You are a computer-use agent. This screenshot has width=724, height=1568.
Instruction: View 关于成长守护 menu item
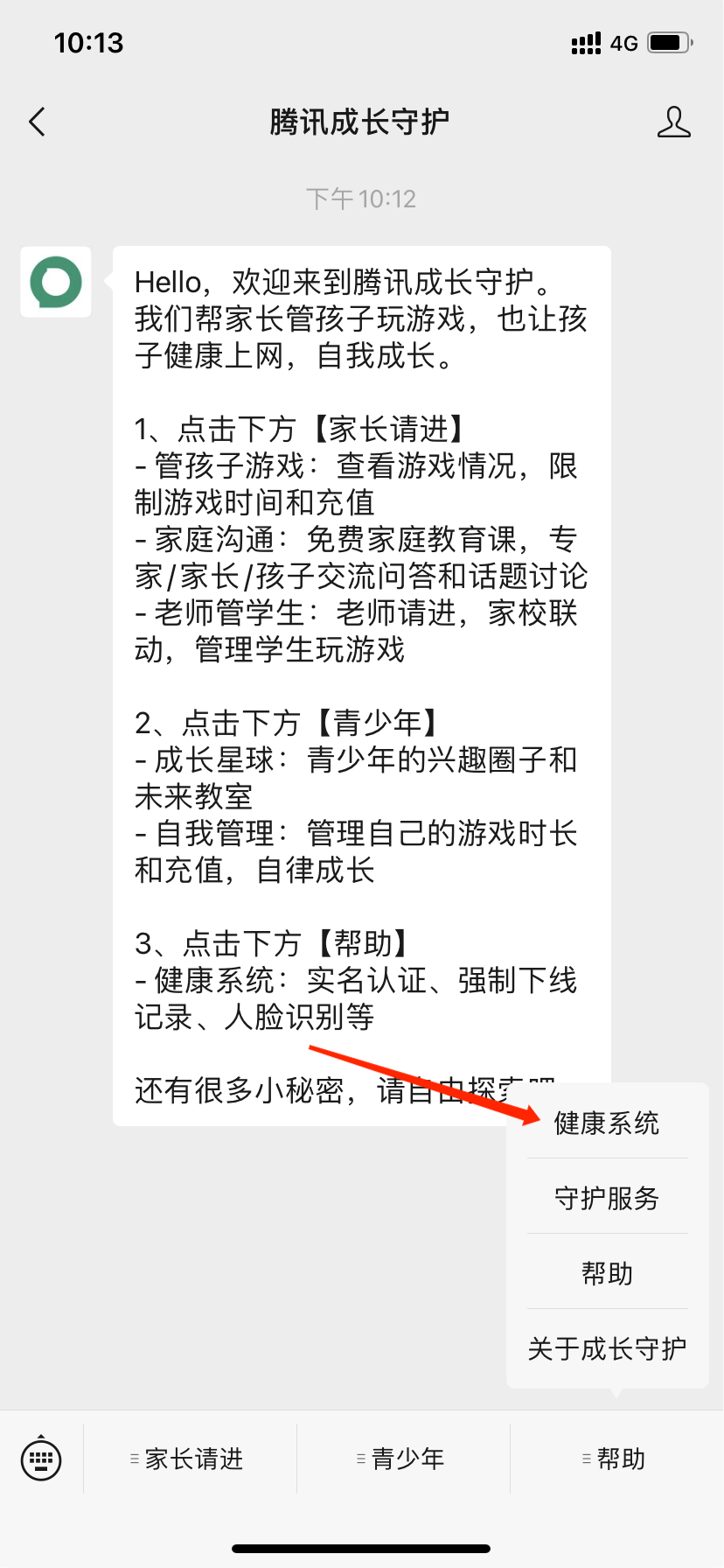(x=607, y=1348)
